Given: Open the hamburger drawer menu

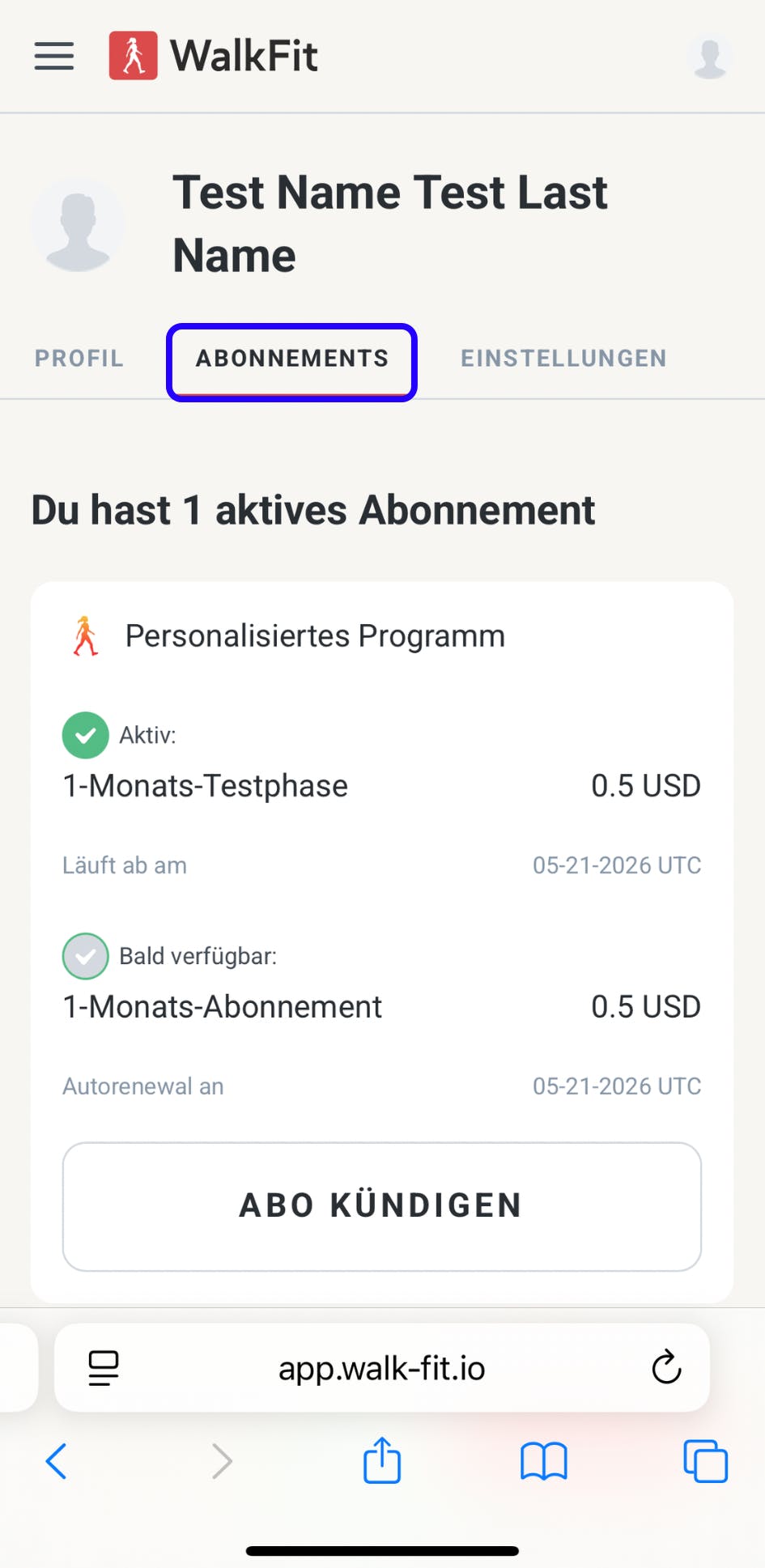Looking at the screenshot, I should point(54,56).
